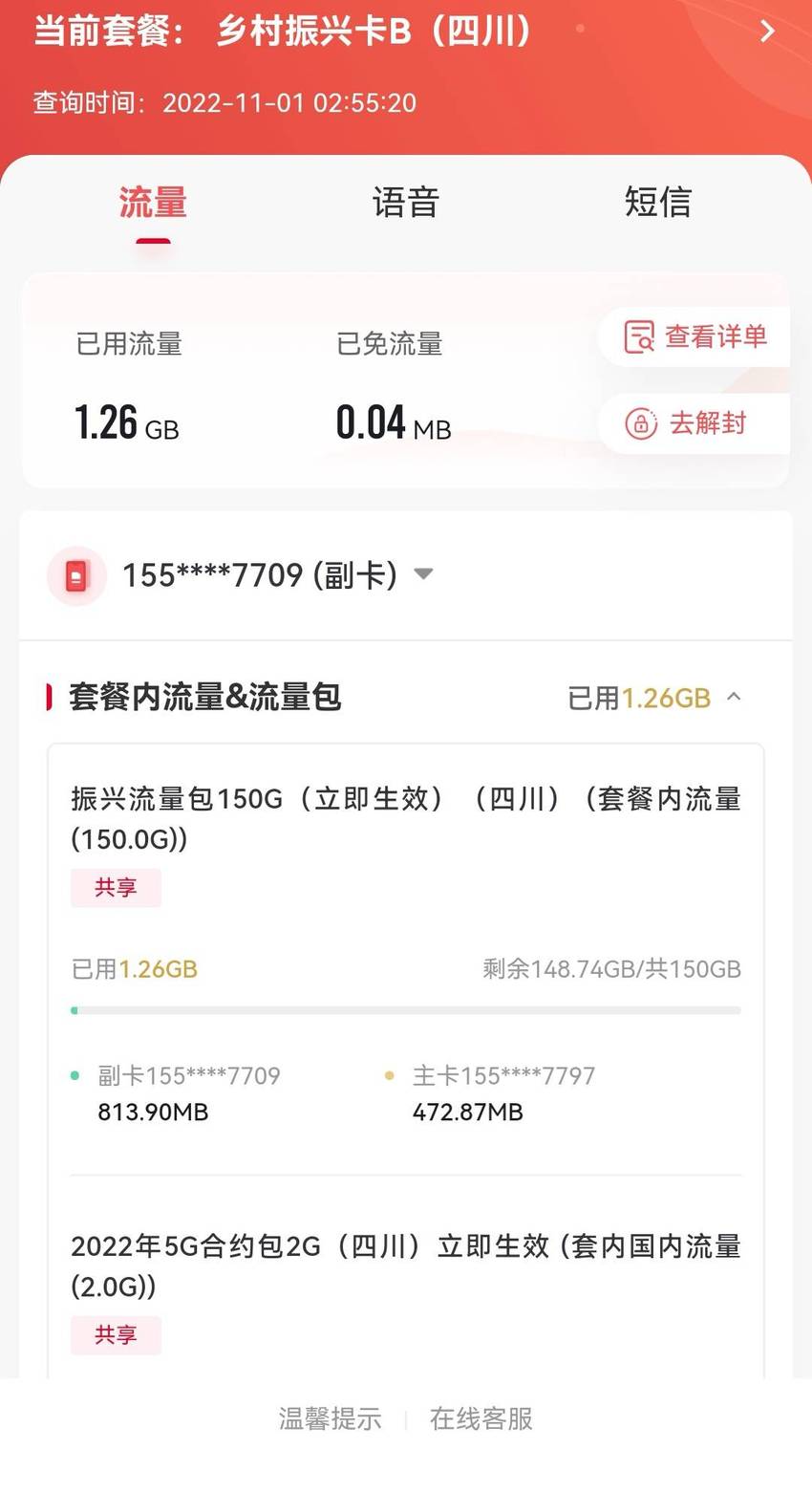Open the 温馨提示 link
Viewport: 812px width, 1492px height.
[x=330, y=1418]
